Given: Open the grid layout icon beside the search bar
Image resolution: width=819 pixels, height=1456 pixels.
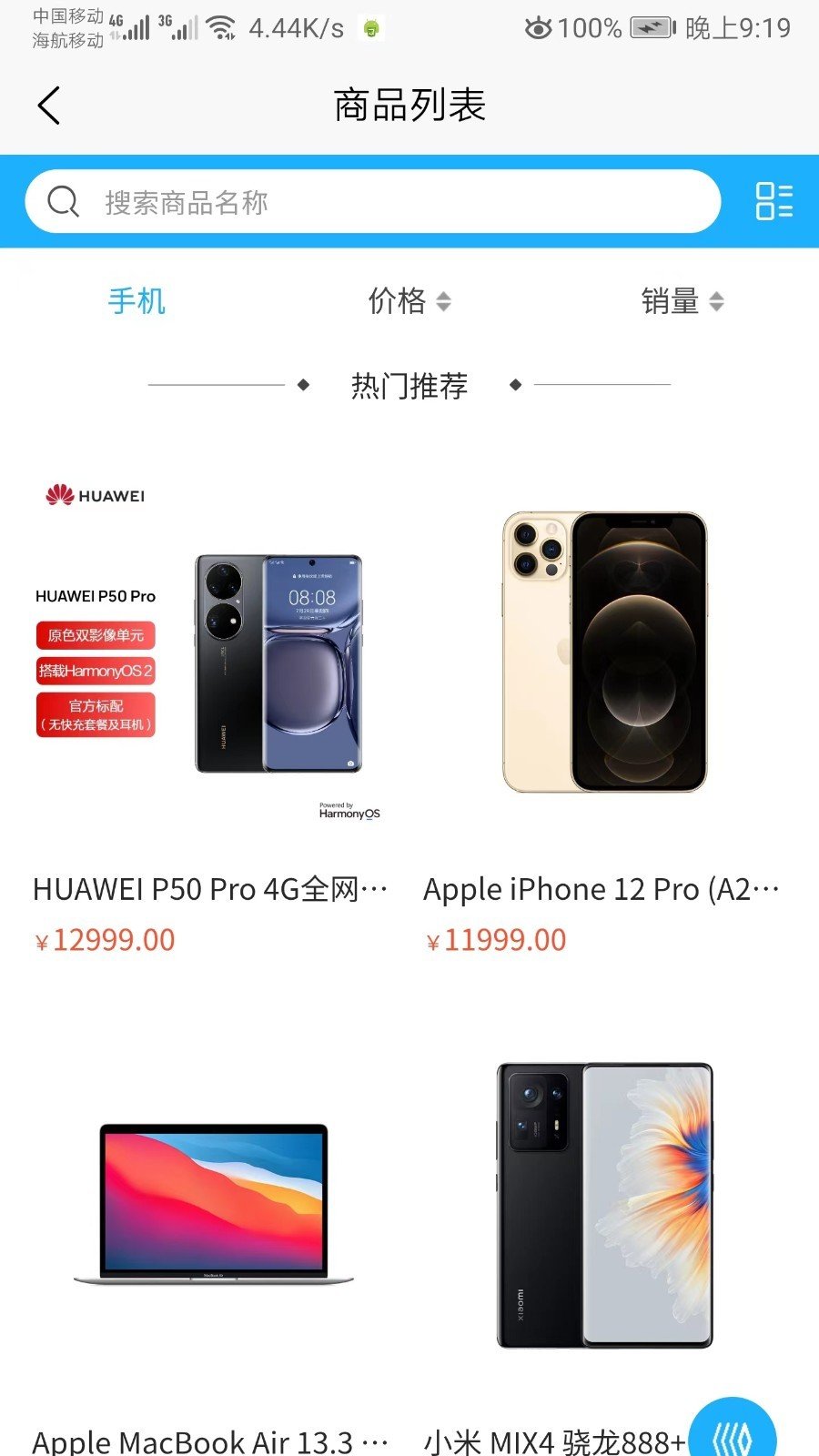Looking at the screenshot, I should 773,201.
